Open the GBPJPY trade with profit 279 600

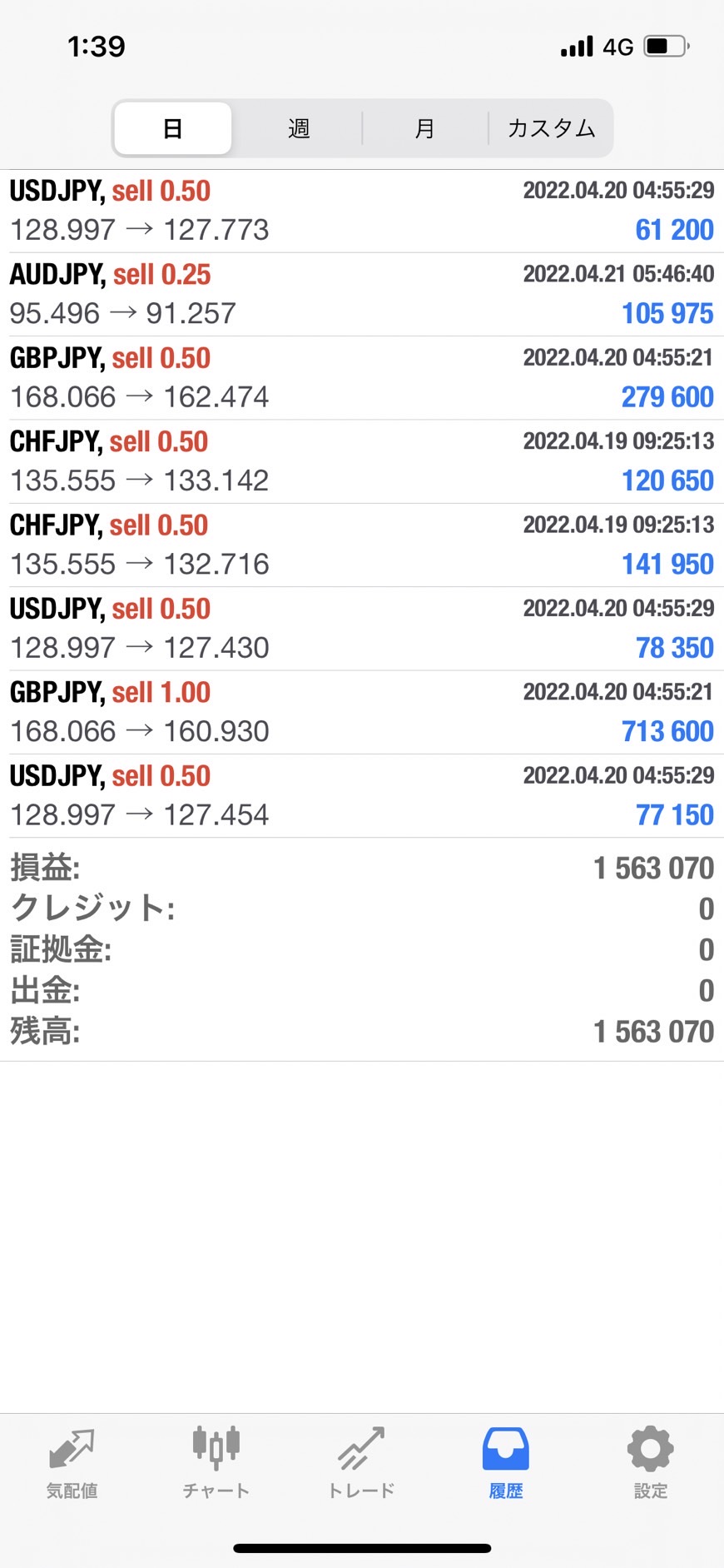(361, 377)
